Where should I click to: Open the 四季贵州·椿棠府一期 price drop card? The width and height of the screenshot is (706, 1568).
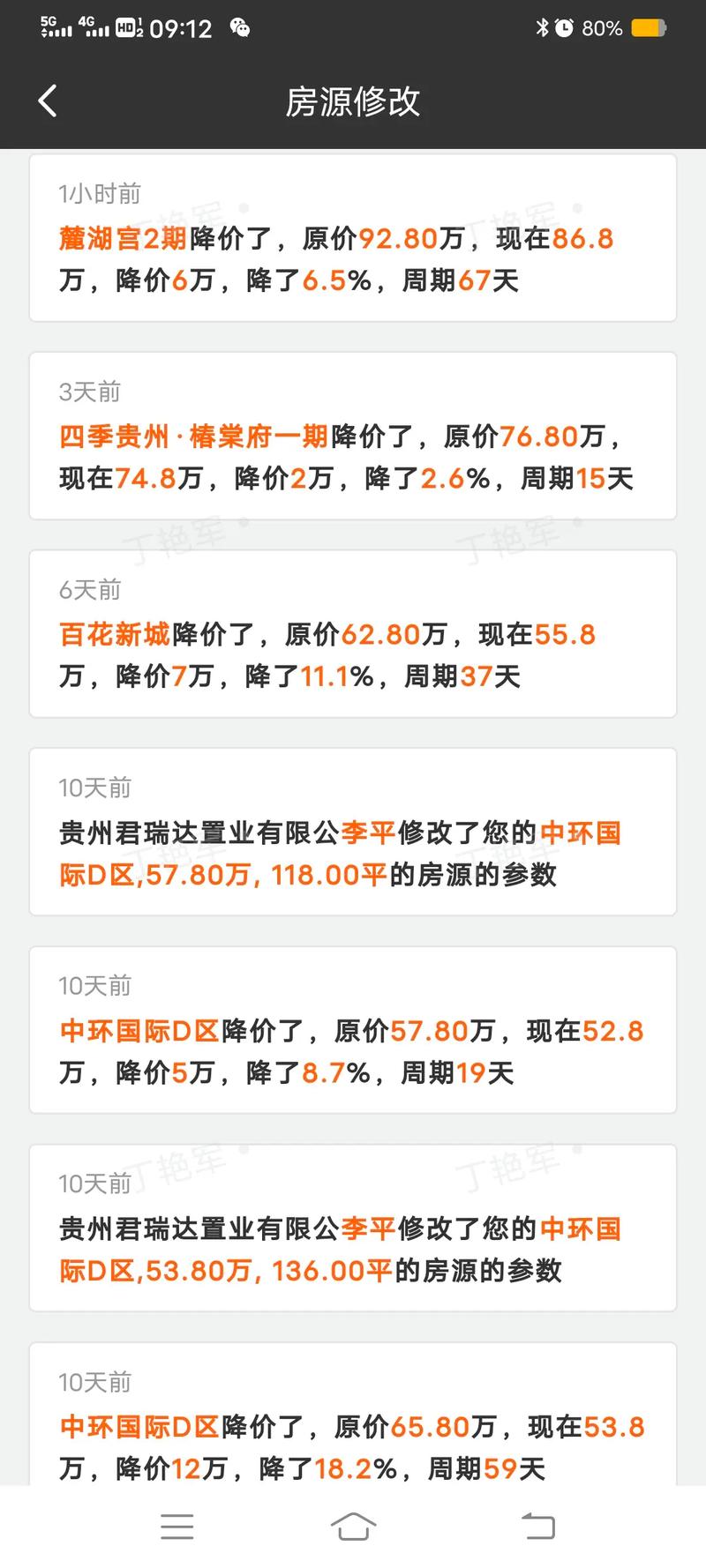353,437
